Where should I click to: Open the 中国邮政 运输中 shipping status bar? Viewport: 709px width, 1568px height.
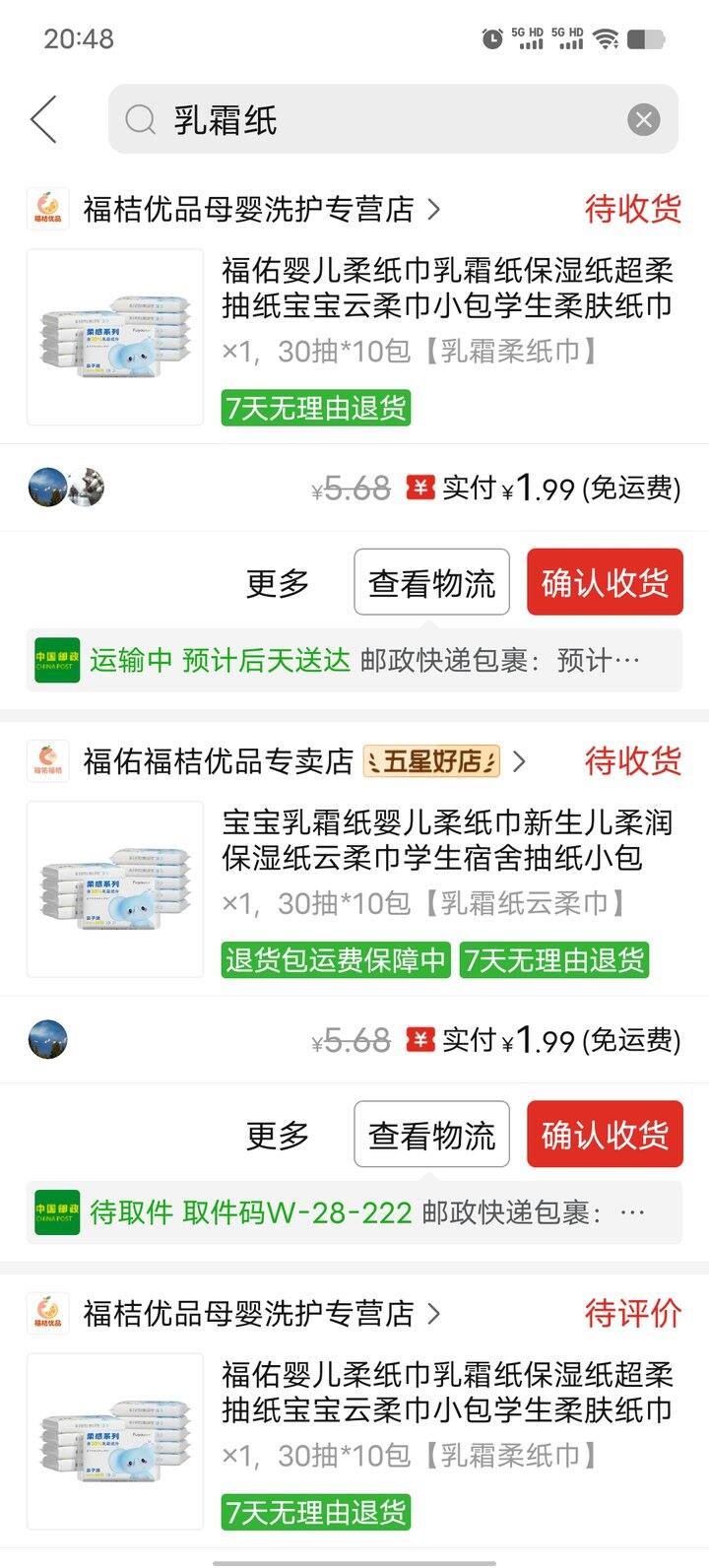pyautogui.click(x=354, y=660)
